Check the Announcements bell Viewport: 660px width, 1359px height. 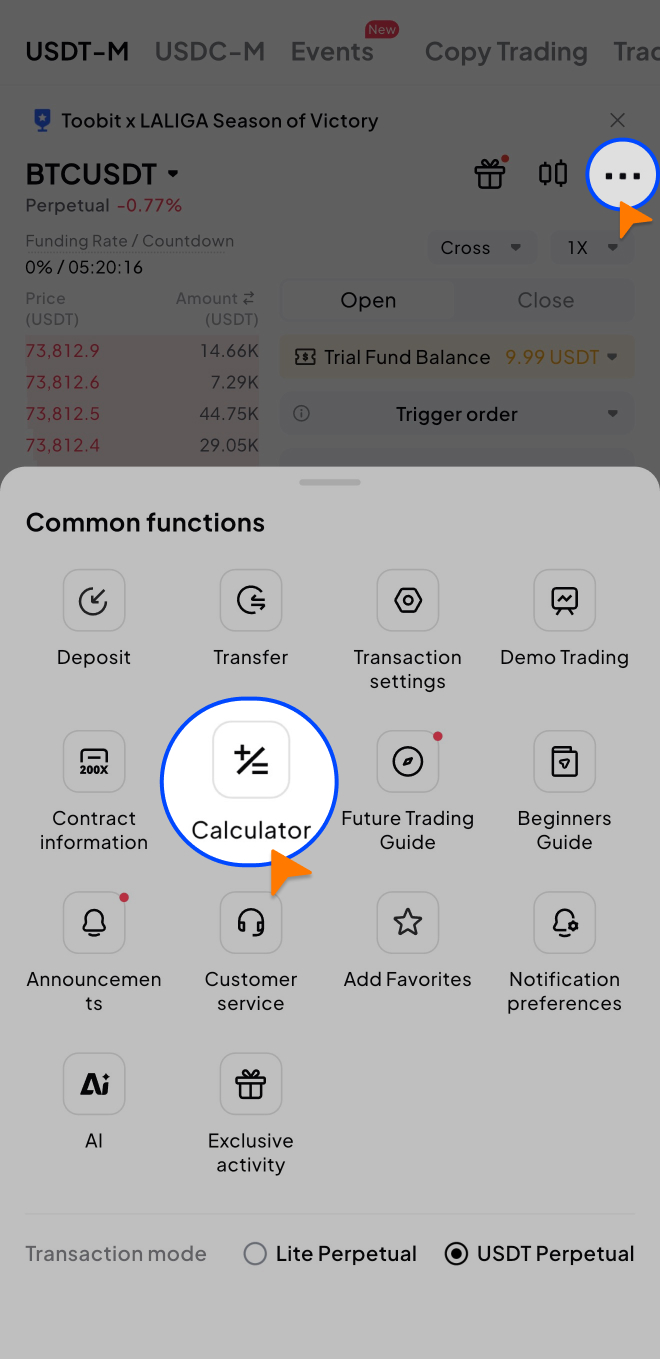[x=94, y=923]
